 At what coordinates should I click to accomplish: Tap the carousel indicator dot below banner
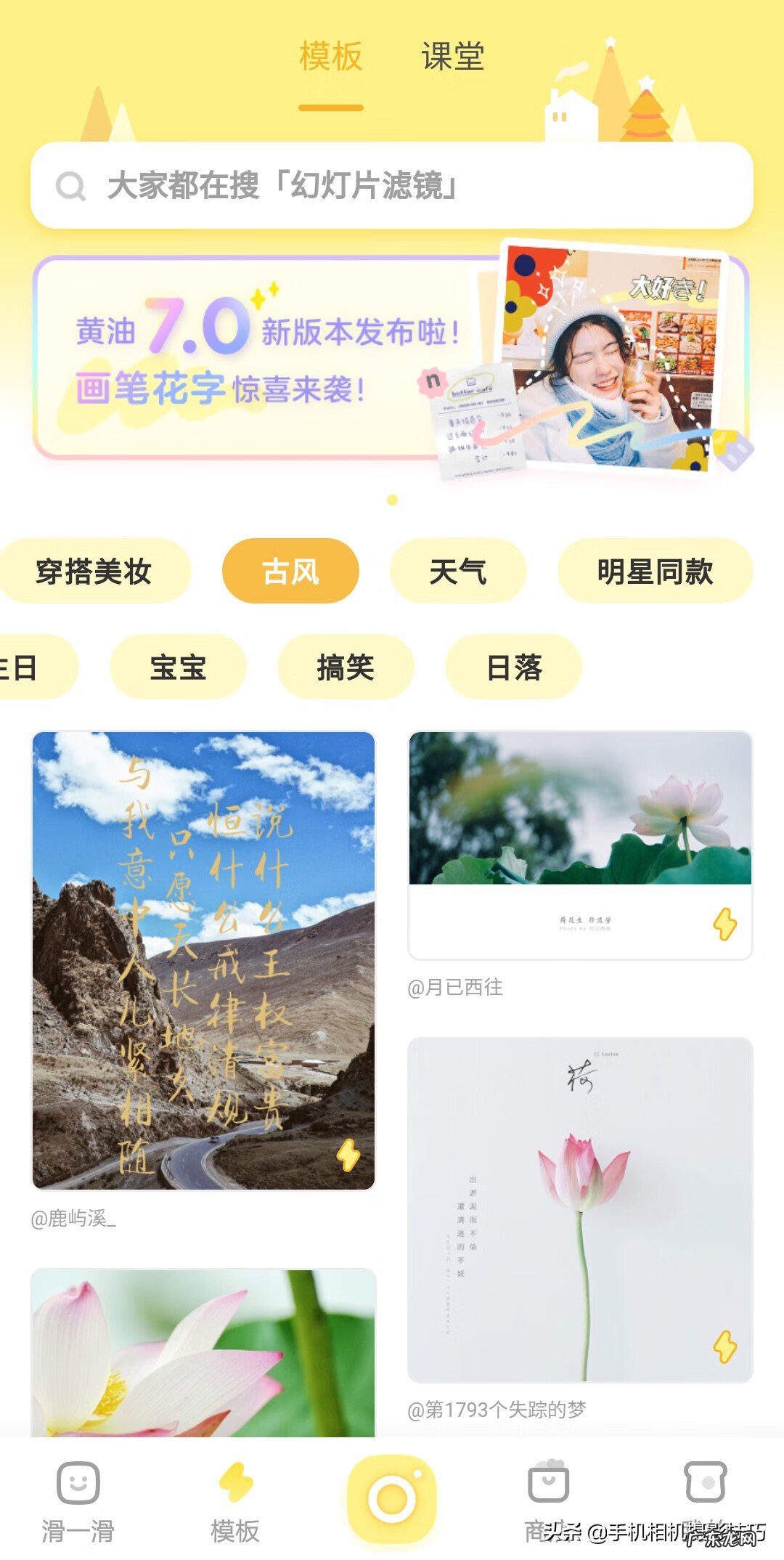point(392,500)
